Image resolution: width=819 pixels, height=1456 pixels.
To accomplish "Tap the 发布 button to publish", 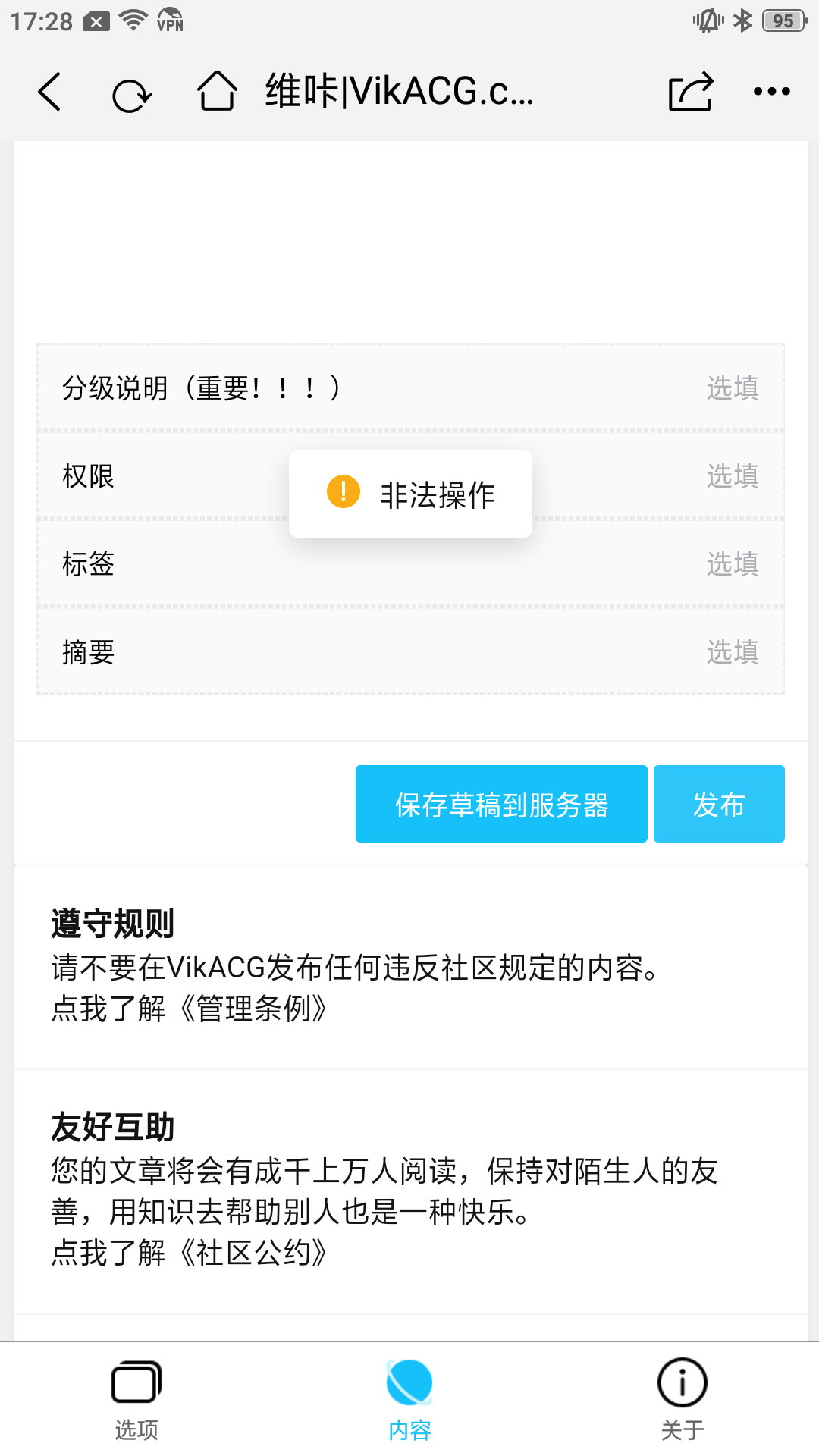I will pos(719,804).
